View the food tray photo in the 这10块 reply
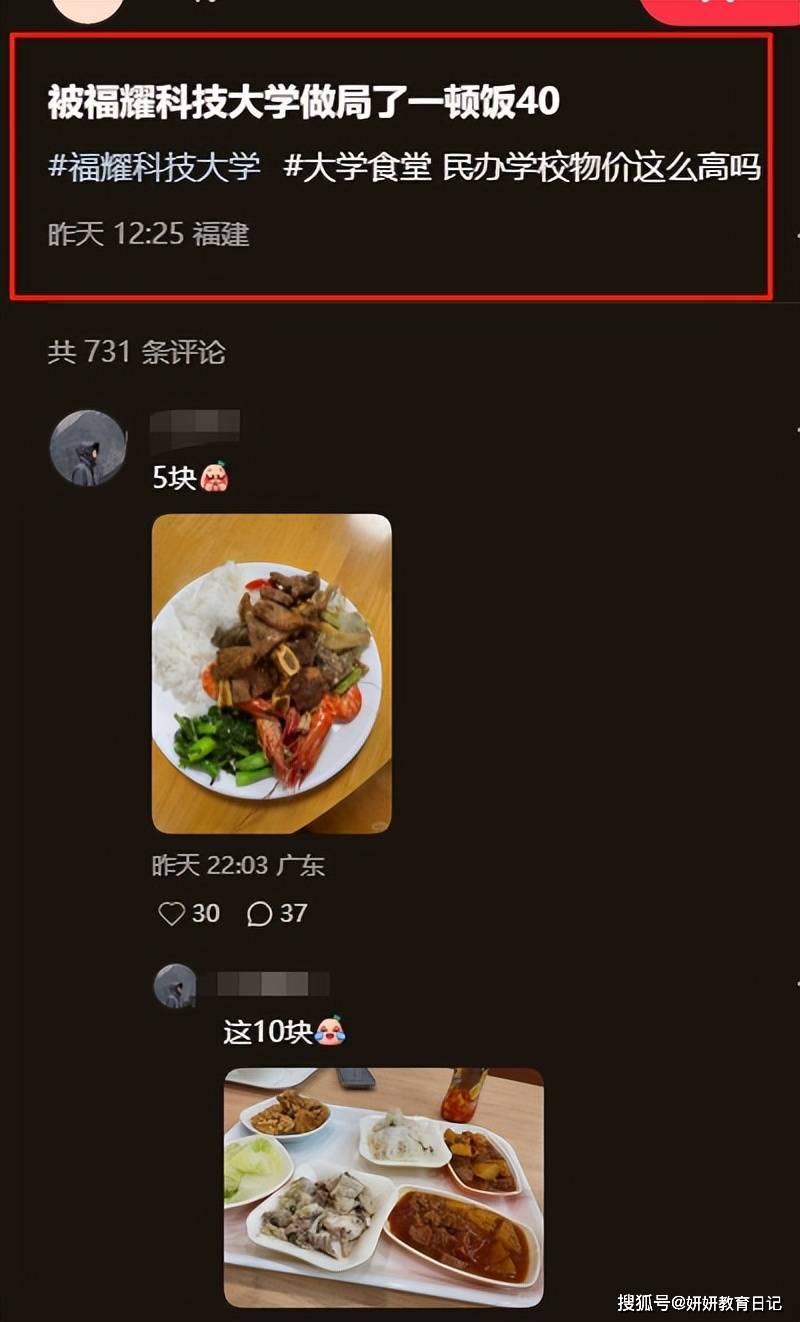Image resolution: width=800 pixels, height=1322 pixels. point(383,1187)
